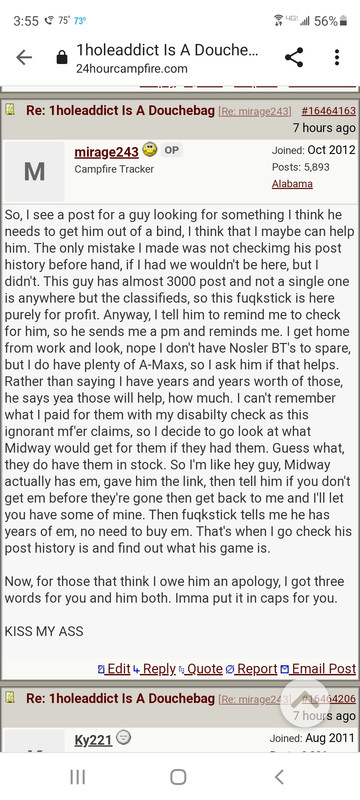Quote mirage243's post
This screenshot has width=360, height=800.
(201, 669)
